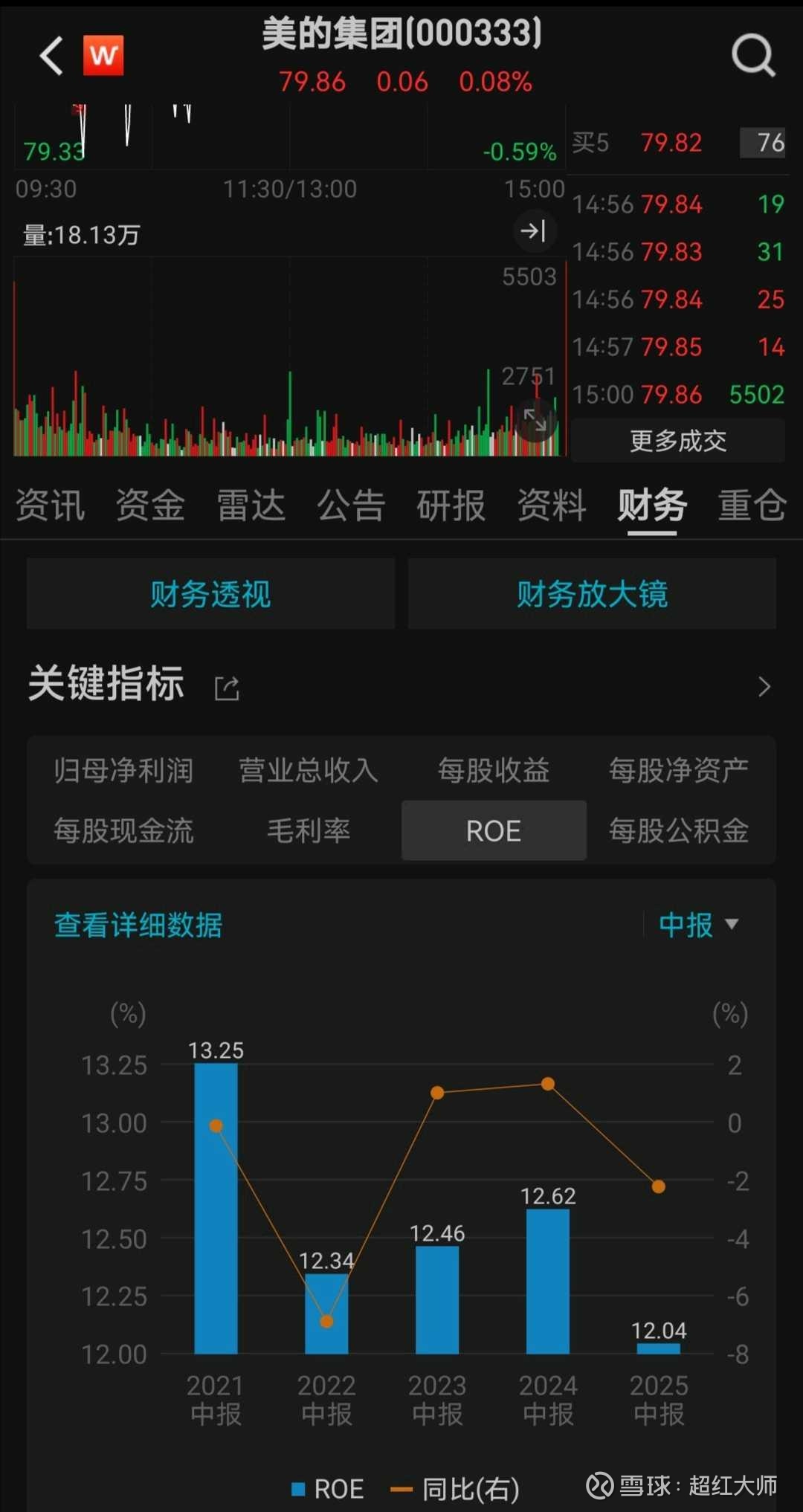Collapse the trade panel with the arrow icon
Viewport: 803px width, 1512px height.
point(534,231)
